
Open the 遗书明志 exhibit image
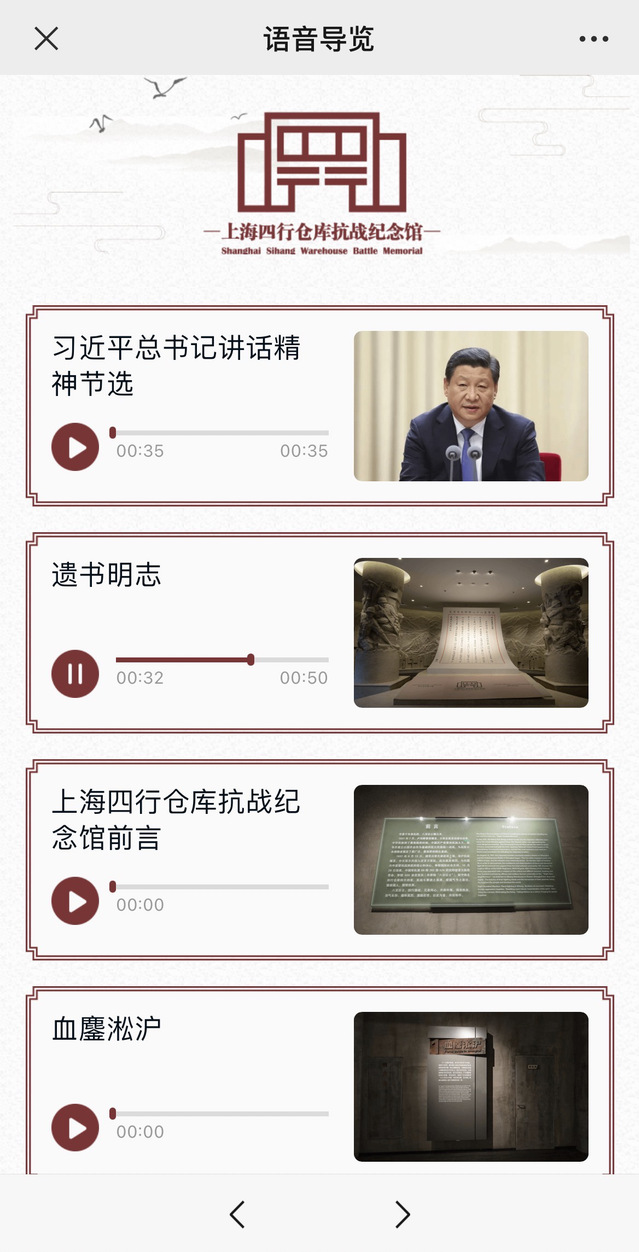pos(471,632)
